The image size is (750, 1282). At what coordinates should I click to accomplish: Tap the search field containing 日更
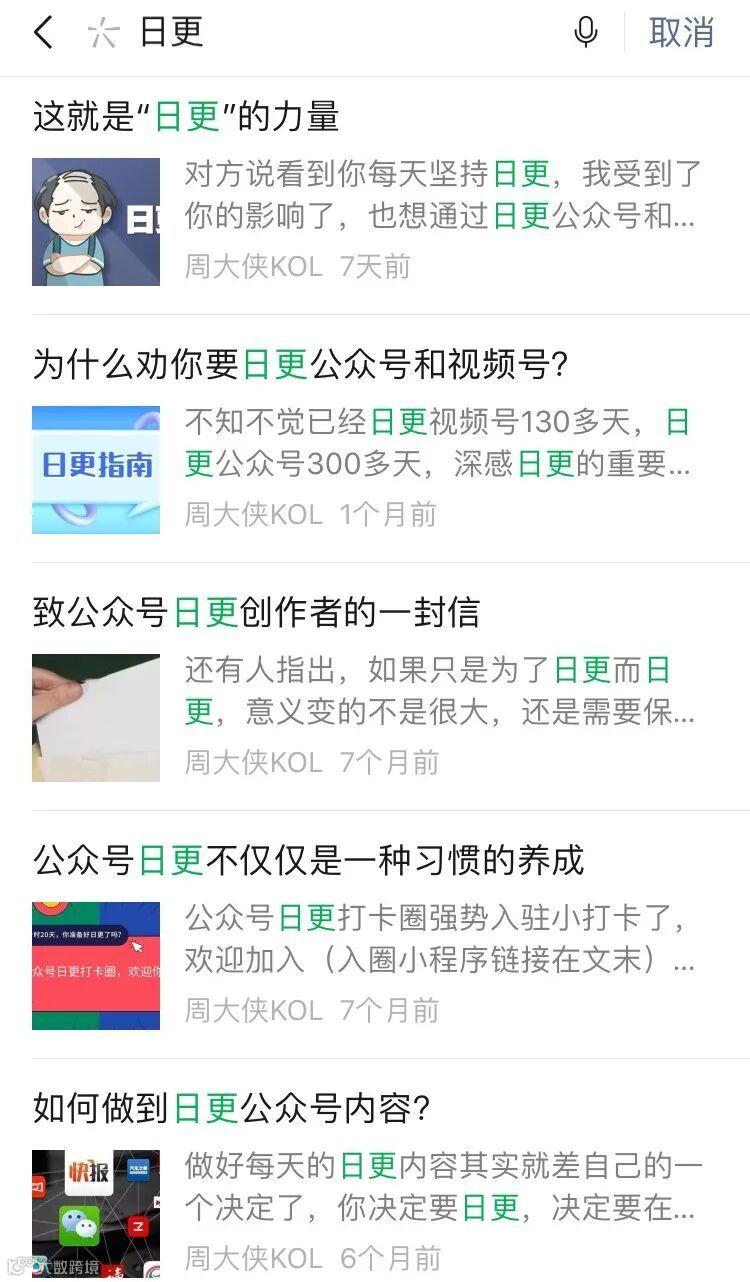click(340, 33)
